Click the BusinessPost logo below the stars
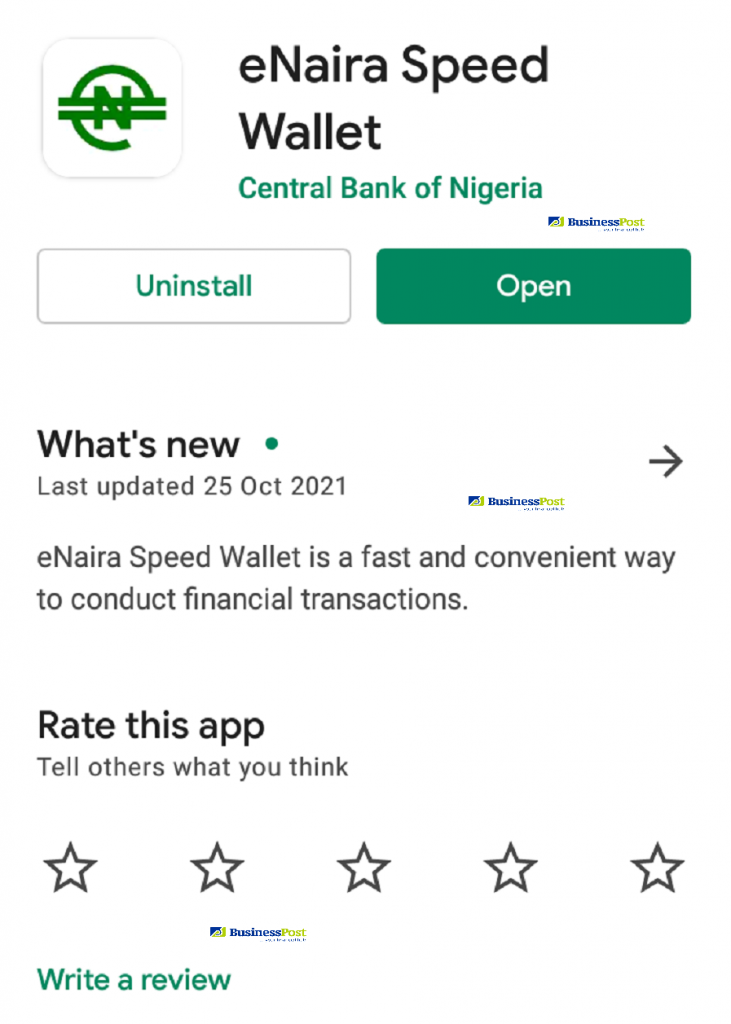The image size is (731, 1024). point(257,934)
